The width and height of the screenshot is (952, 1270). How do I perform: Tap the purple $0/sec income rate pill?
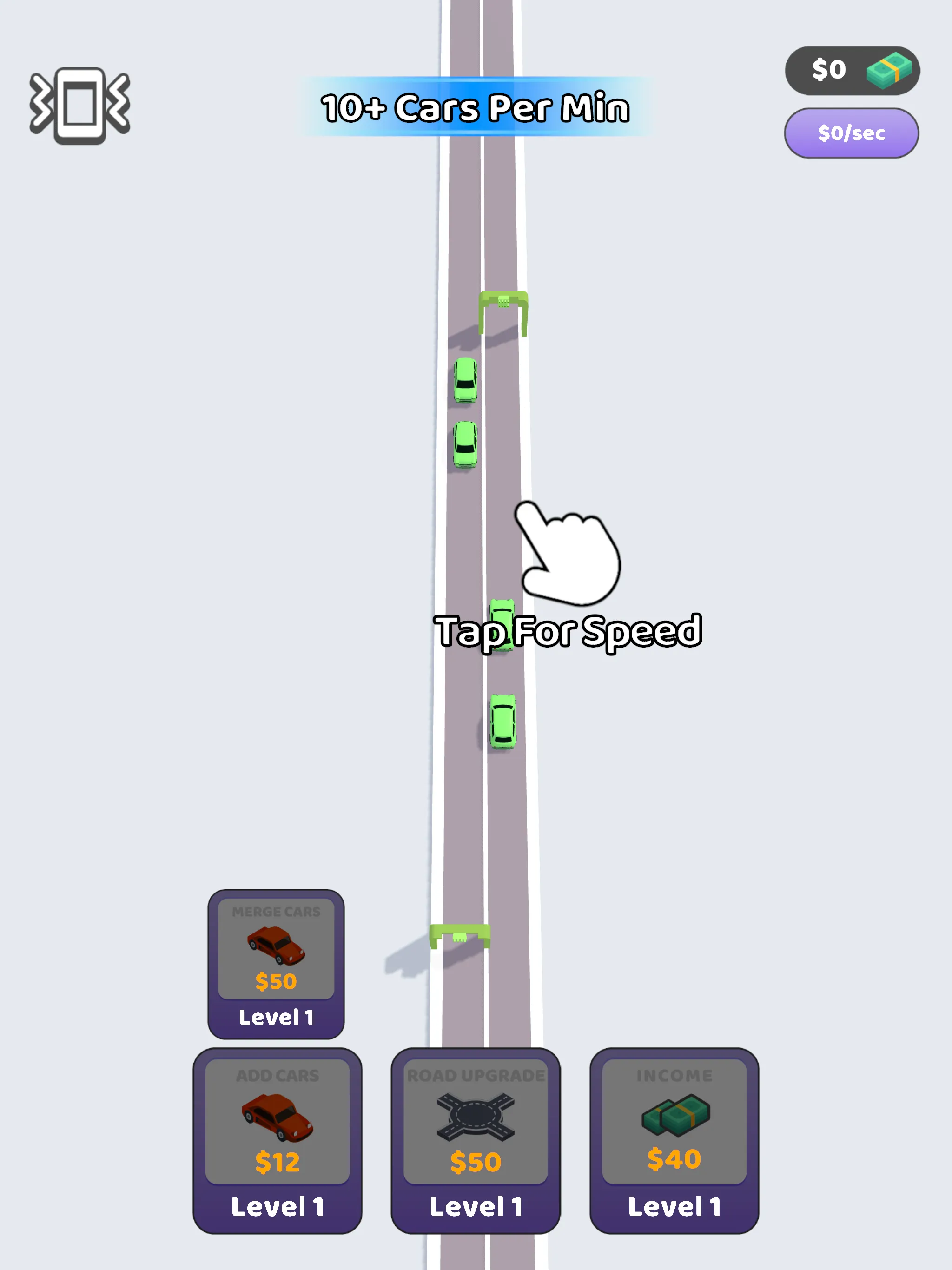tap(852, 132)
